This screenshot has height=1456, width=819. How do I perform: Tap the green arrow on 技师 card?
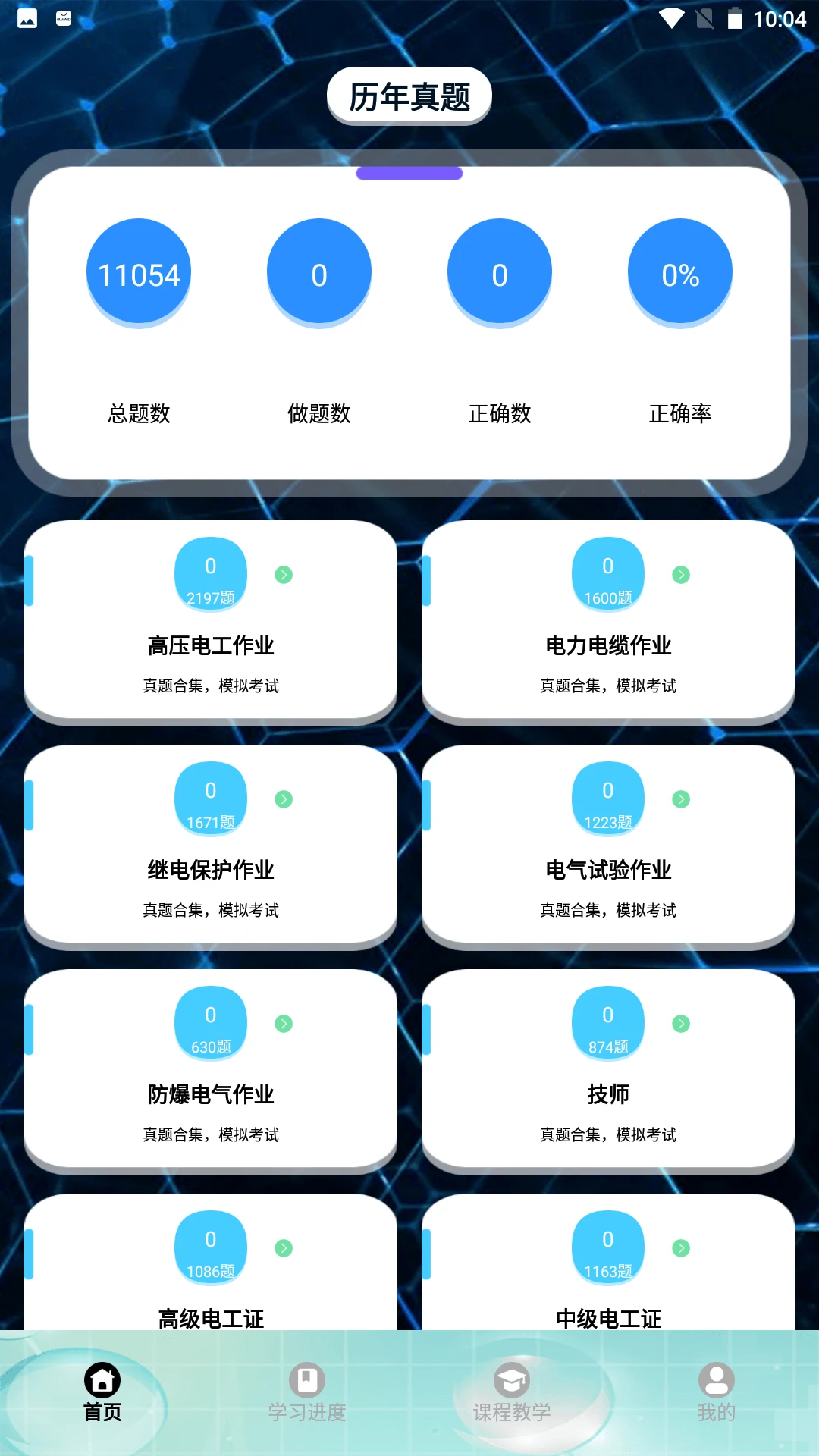click(x=680, y=1023)
